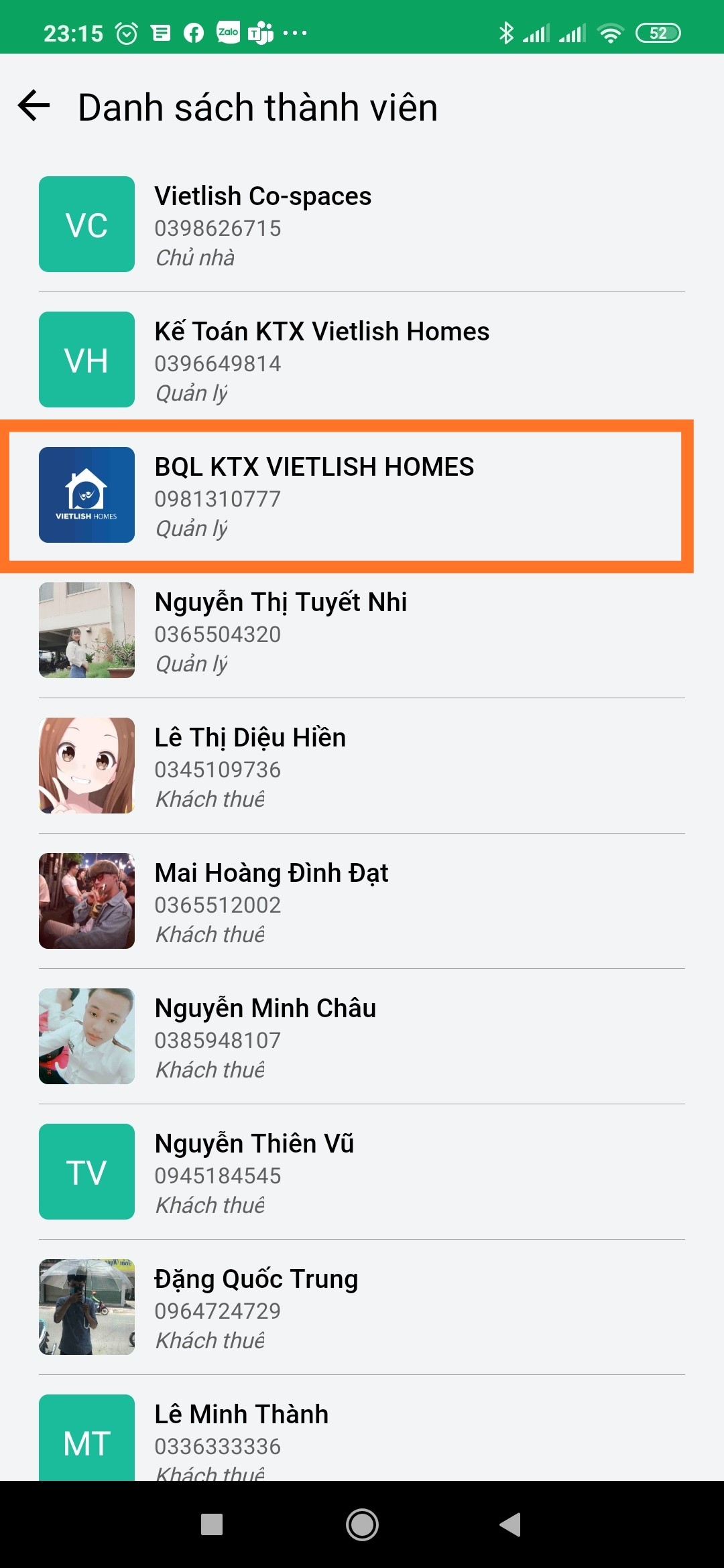Go to the system home screen

[362, 1525]
